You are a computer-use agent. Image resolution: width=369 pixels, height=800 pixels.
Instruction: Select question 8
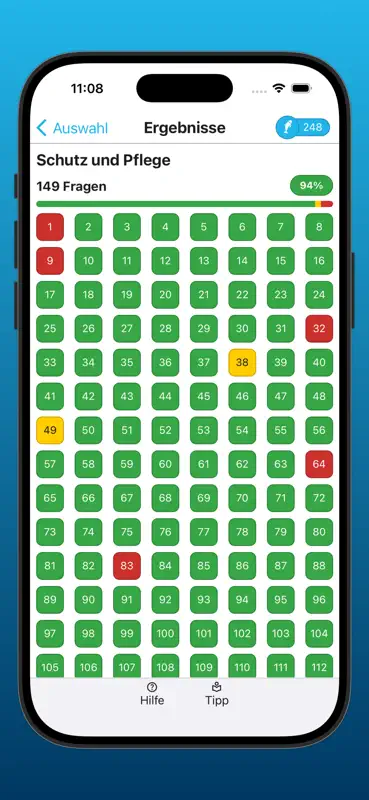tap(319, 227)
